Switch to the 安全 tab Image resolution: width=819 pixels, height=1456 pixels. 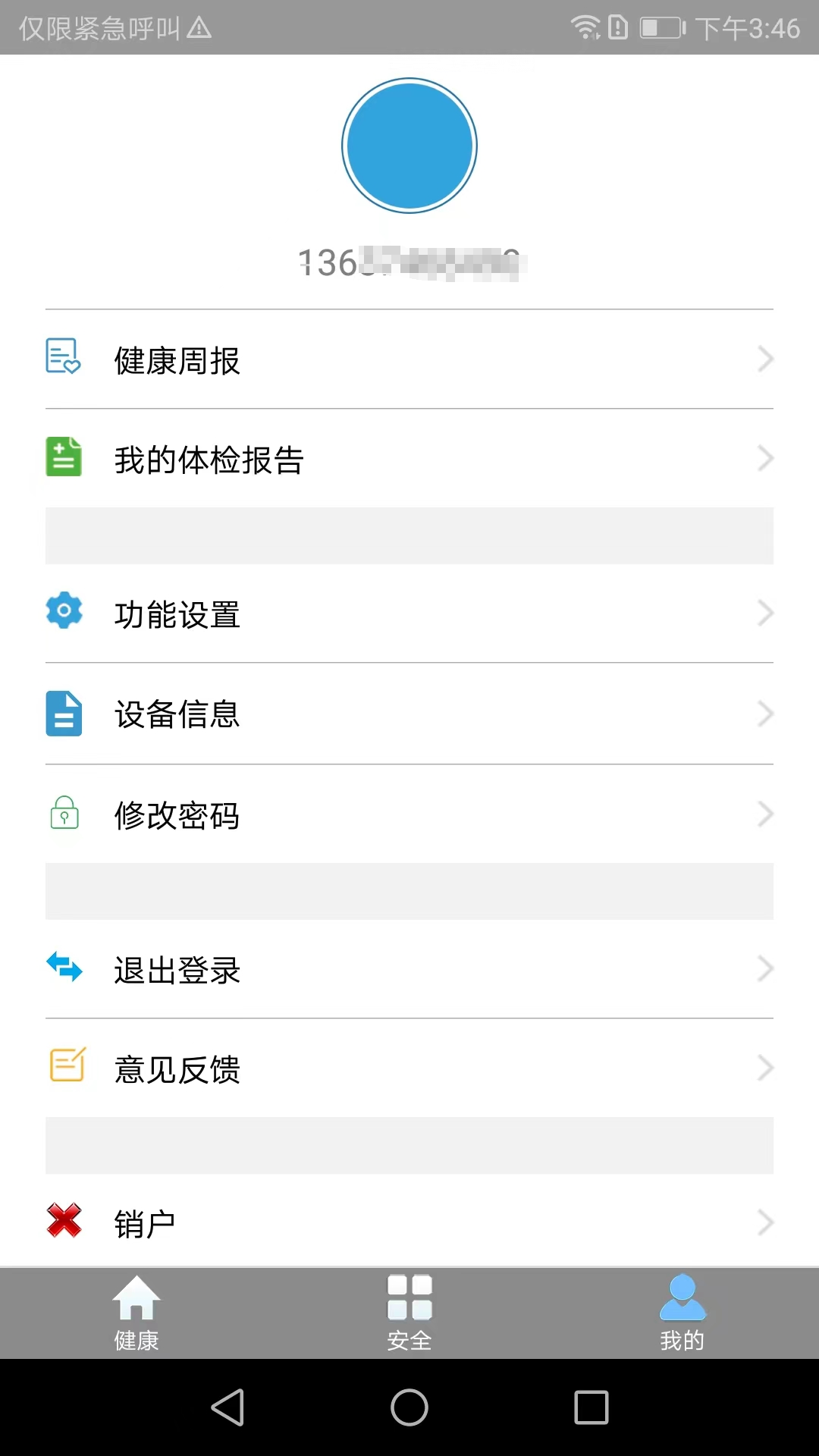point(409,1312)
